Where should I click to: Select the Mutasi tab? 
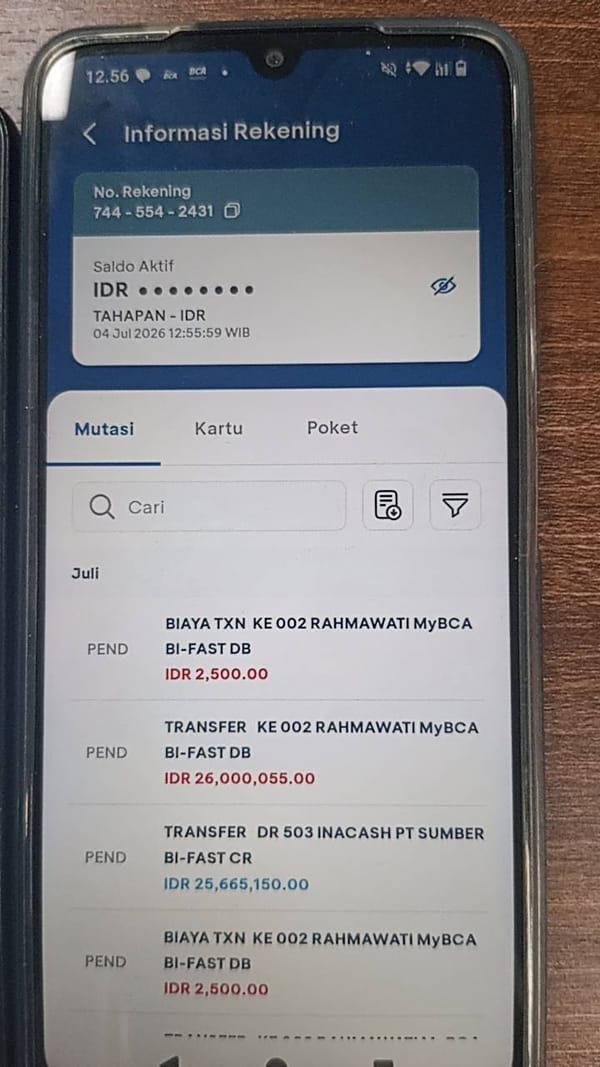[104, 429]
